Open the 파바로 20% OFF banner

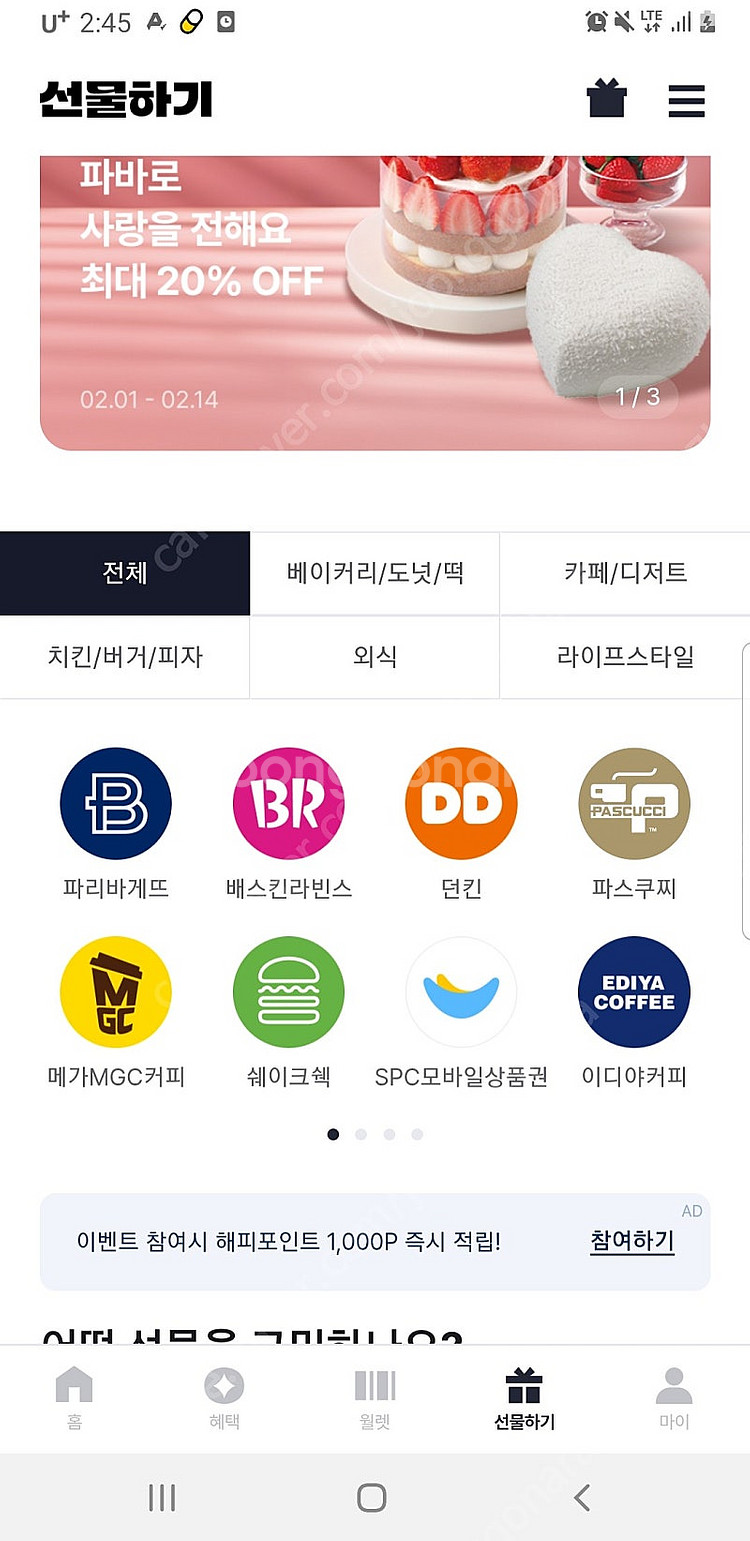coord(375,300)
